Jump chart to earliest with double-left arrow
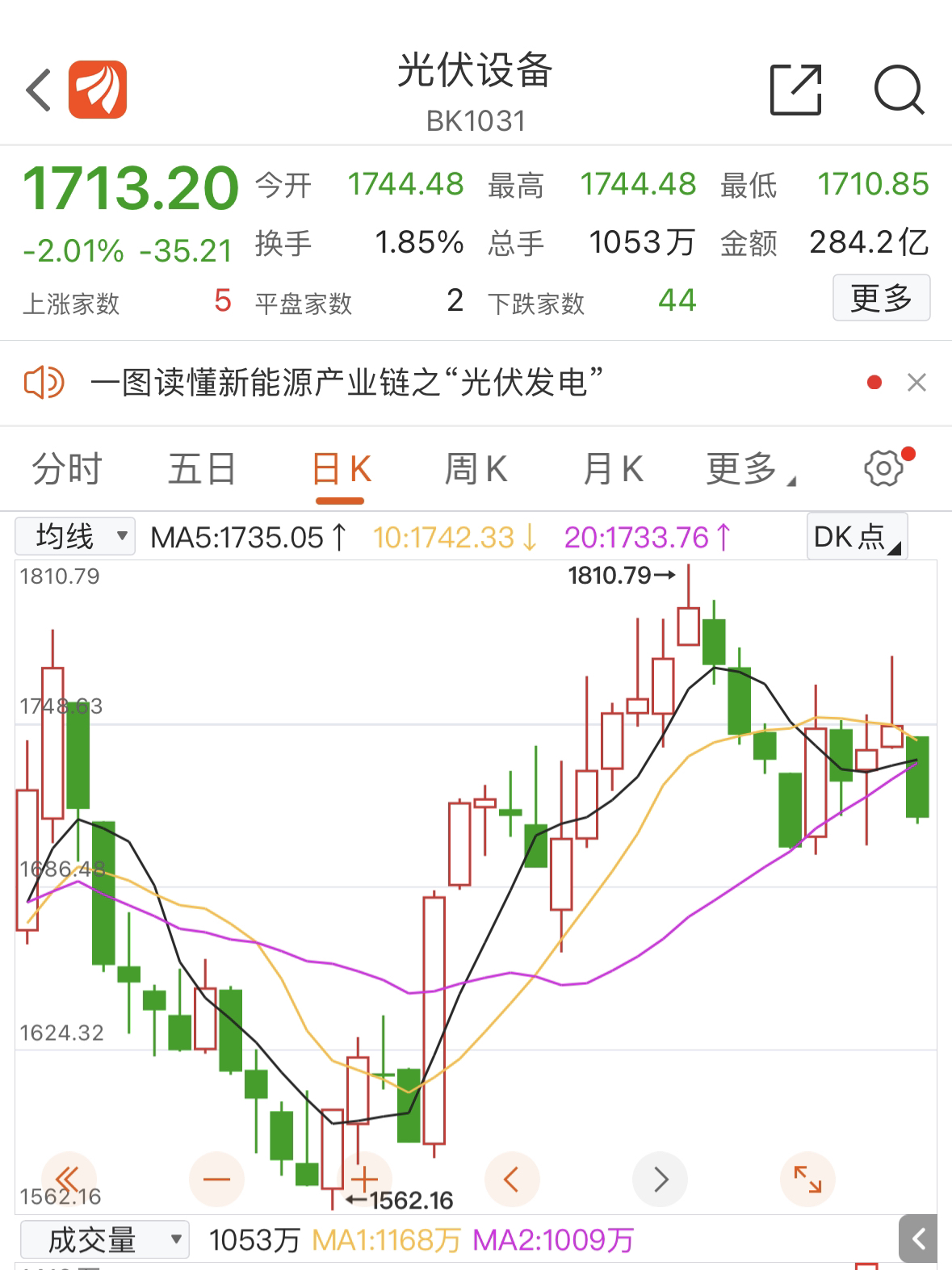Viewport: 952px width, 1270px height. [x=69, y=1178]
